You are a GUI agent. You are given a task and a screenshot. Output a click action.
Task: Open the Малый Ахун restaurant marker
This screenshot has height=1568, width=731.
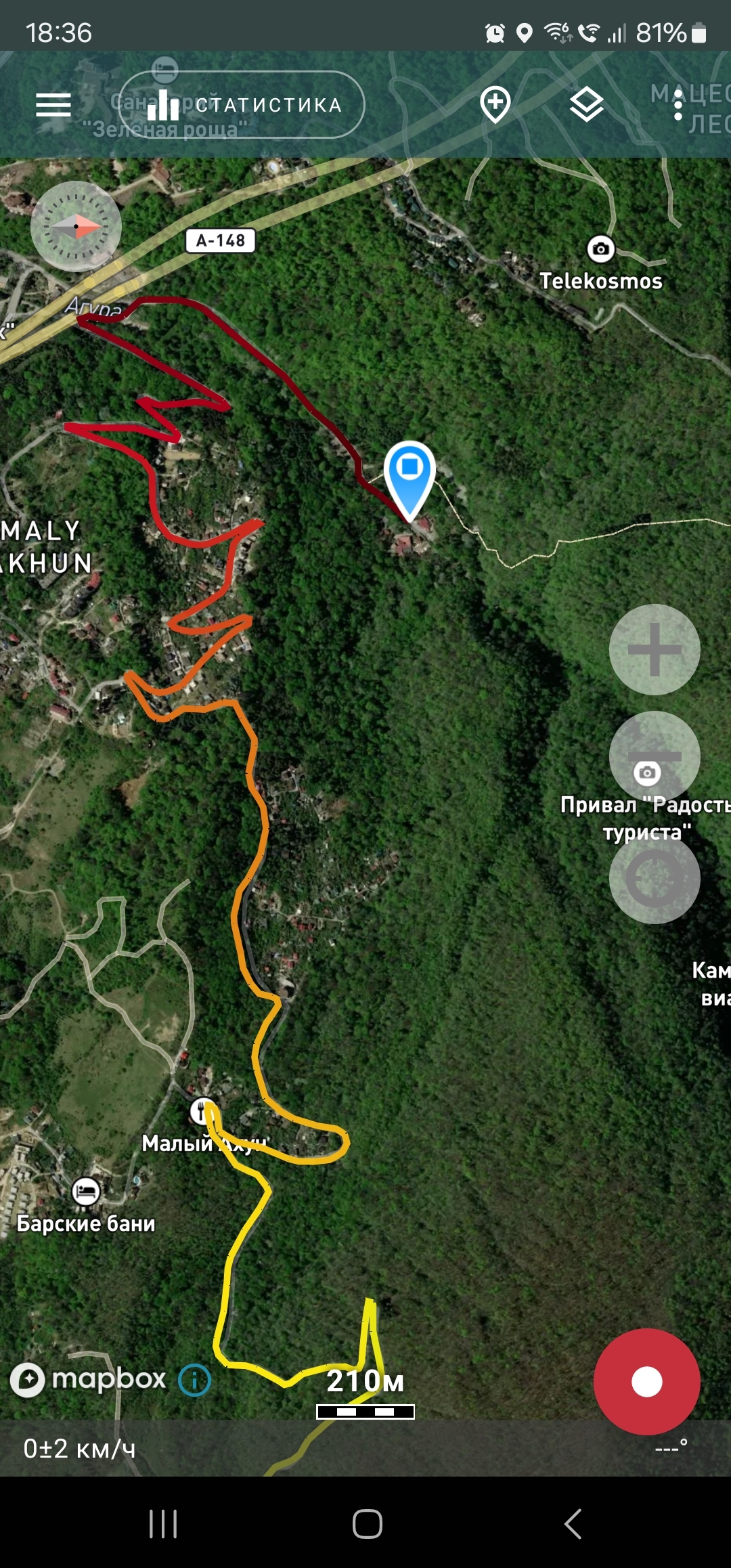click(202, 1111)
